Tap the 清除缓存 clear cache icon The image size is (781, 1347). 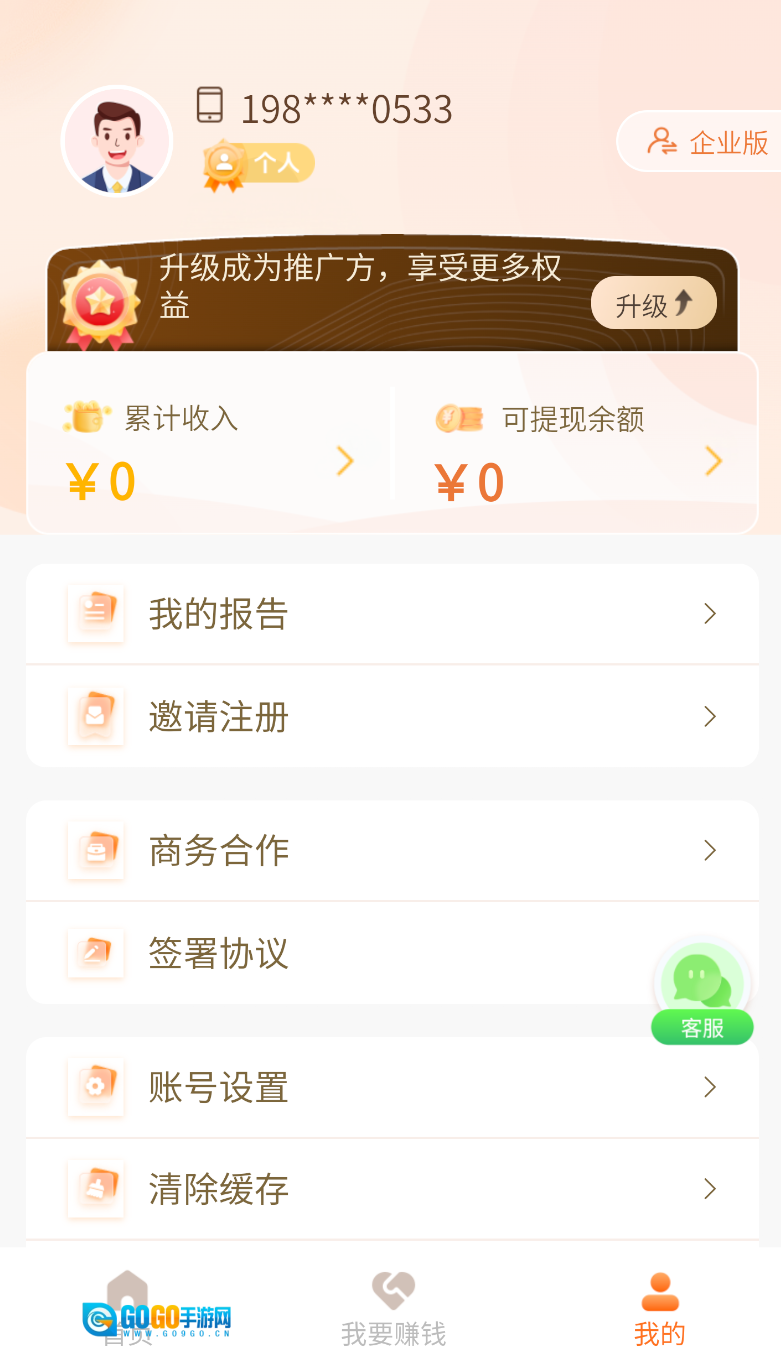click(x=96, y=1188)
